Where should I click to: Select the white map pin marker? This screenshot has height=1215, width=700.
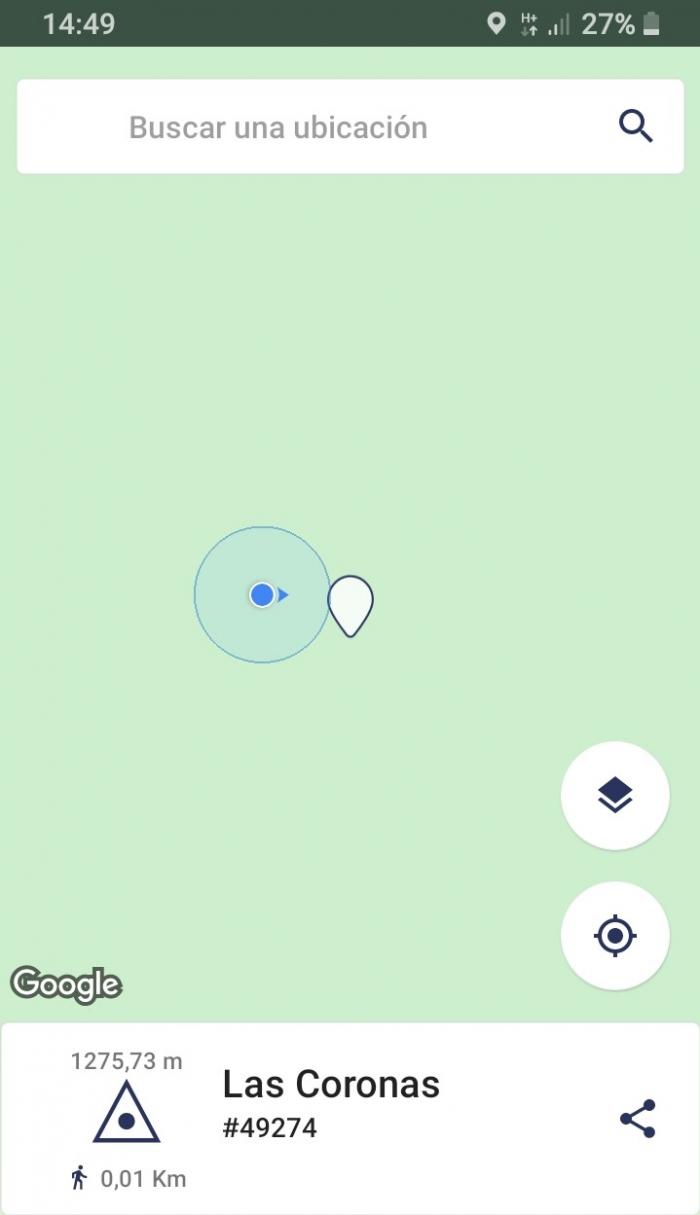[351, 606]
